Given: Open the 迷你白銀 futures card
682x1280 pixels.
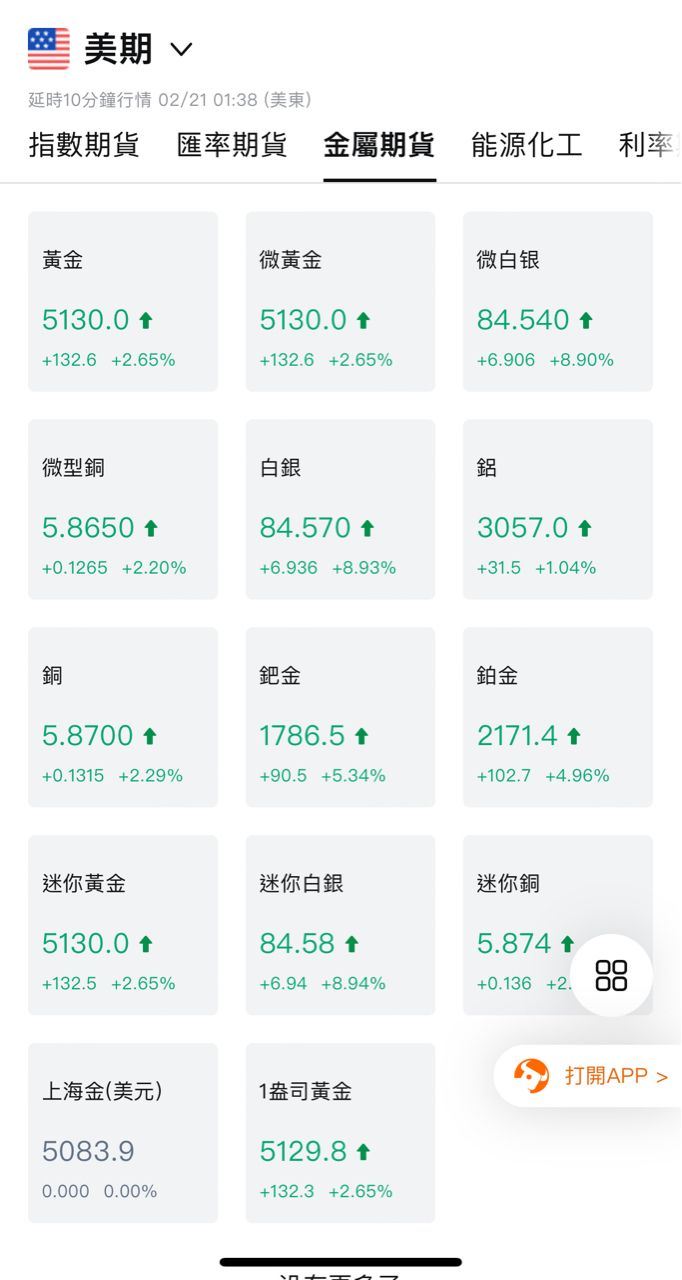Looking at the screenshot, I should coord(340,925).
